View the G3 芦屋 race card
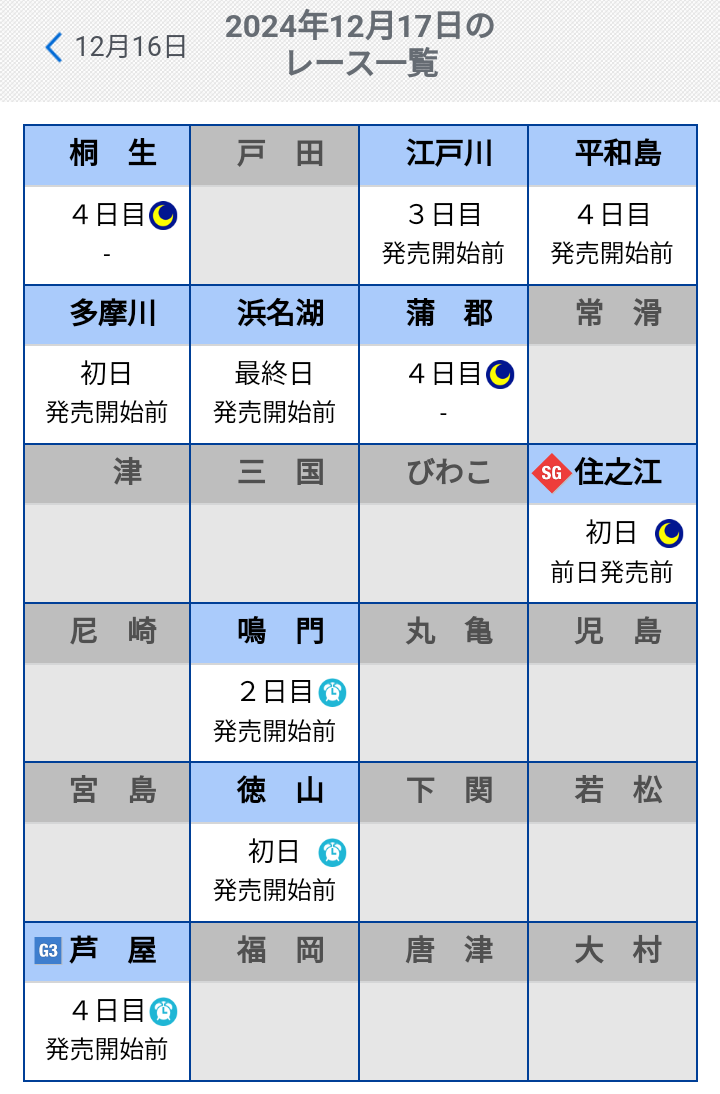This screenshot has width=720, height=1094. pyautogui.click(x=107, y=1002)
